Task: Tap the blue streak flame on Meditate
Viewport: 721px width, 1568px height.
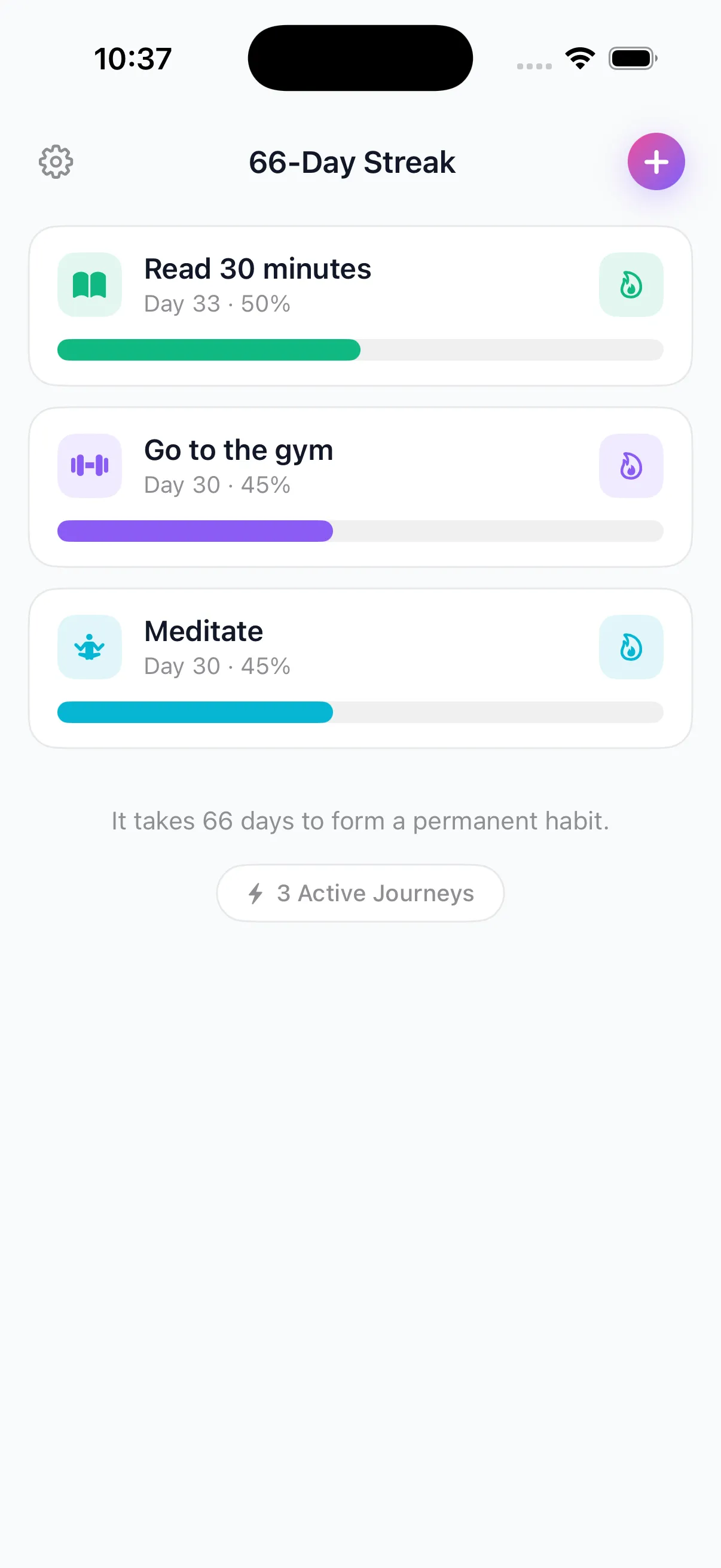Action: pyautogui.click(x=630, y=646)
